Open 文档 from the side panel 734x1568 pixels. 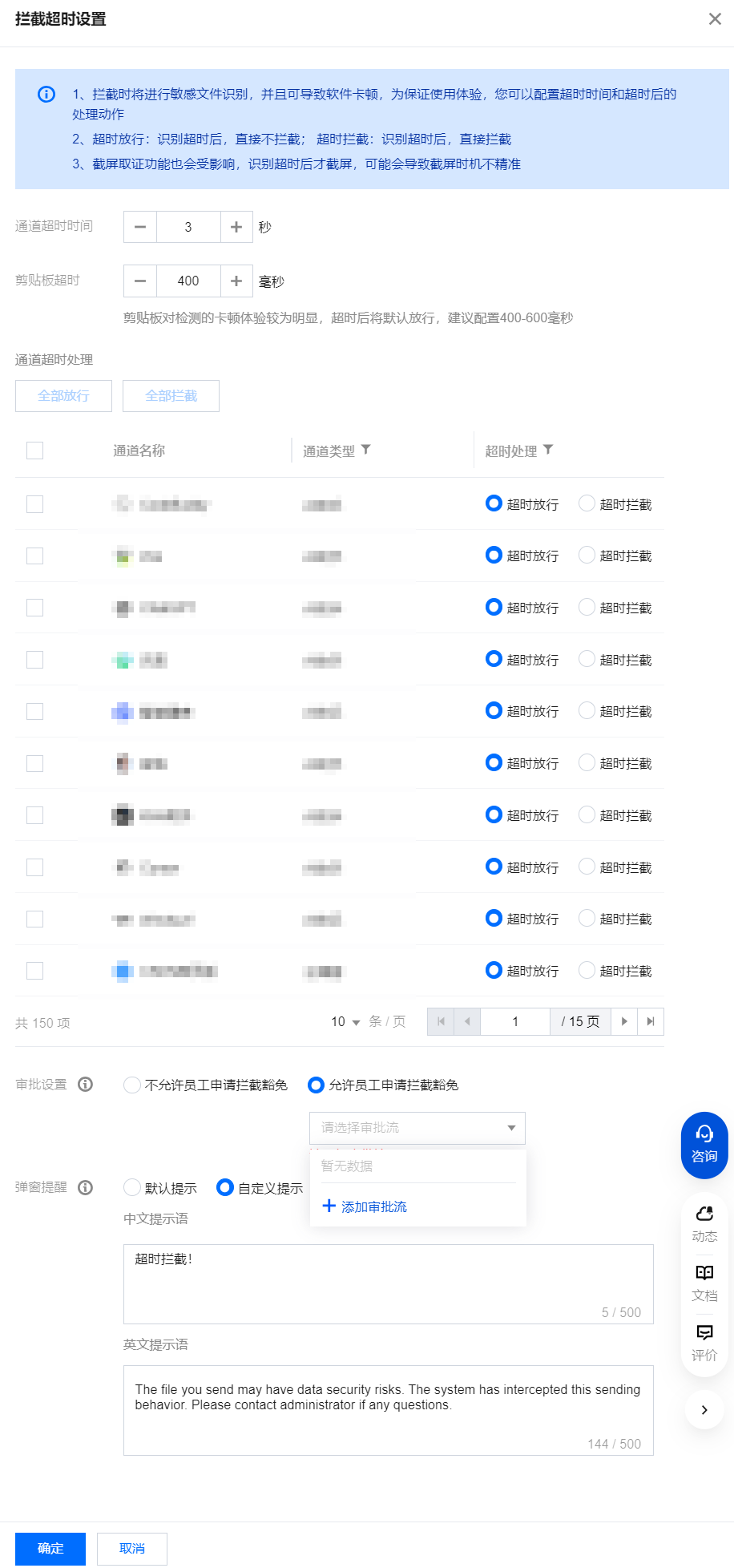coord(704,1283)
